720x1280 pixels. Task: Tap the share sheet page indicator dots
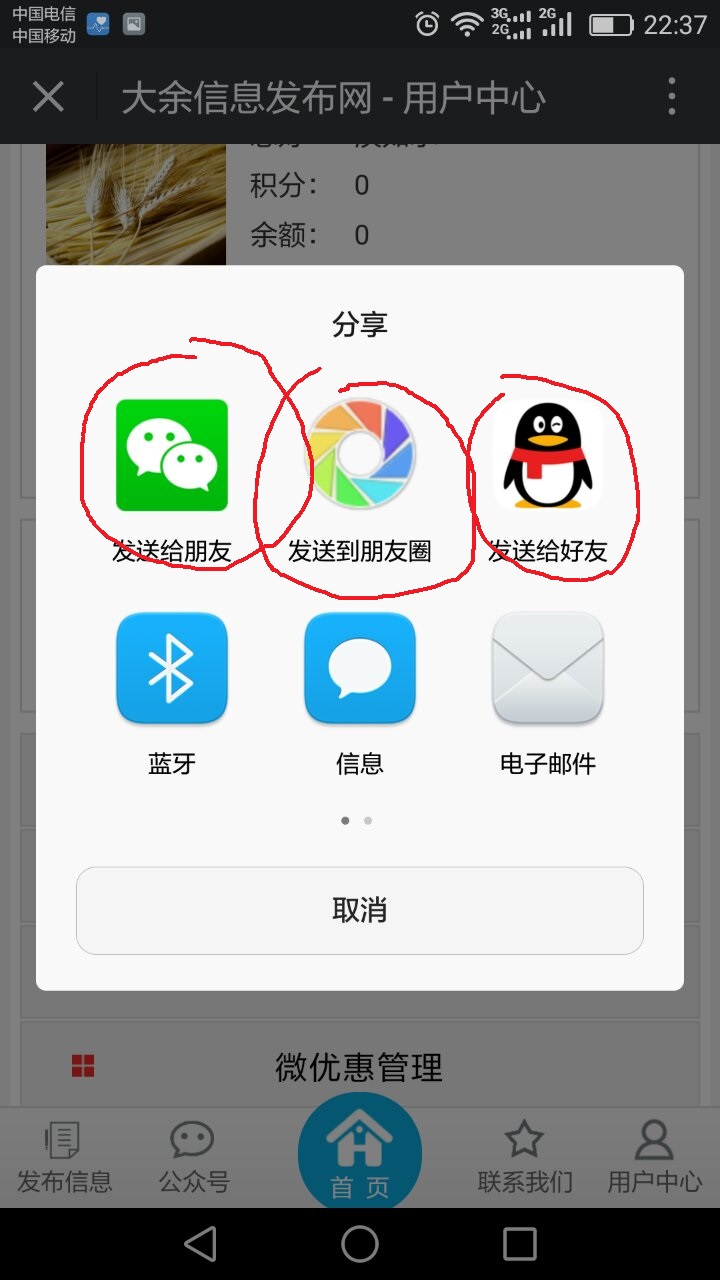tap(357, 821)
